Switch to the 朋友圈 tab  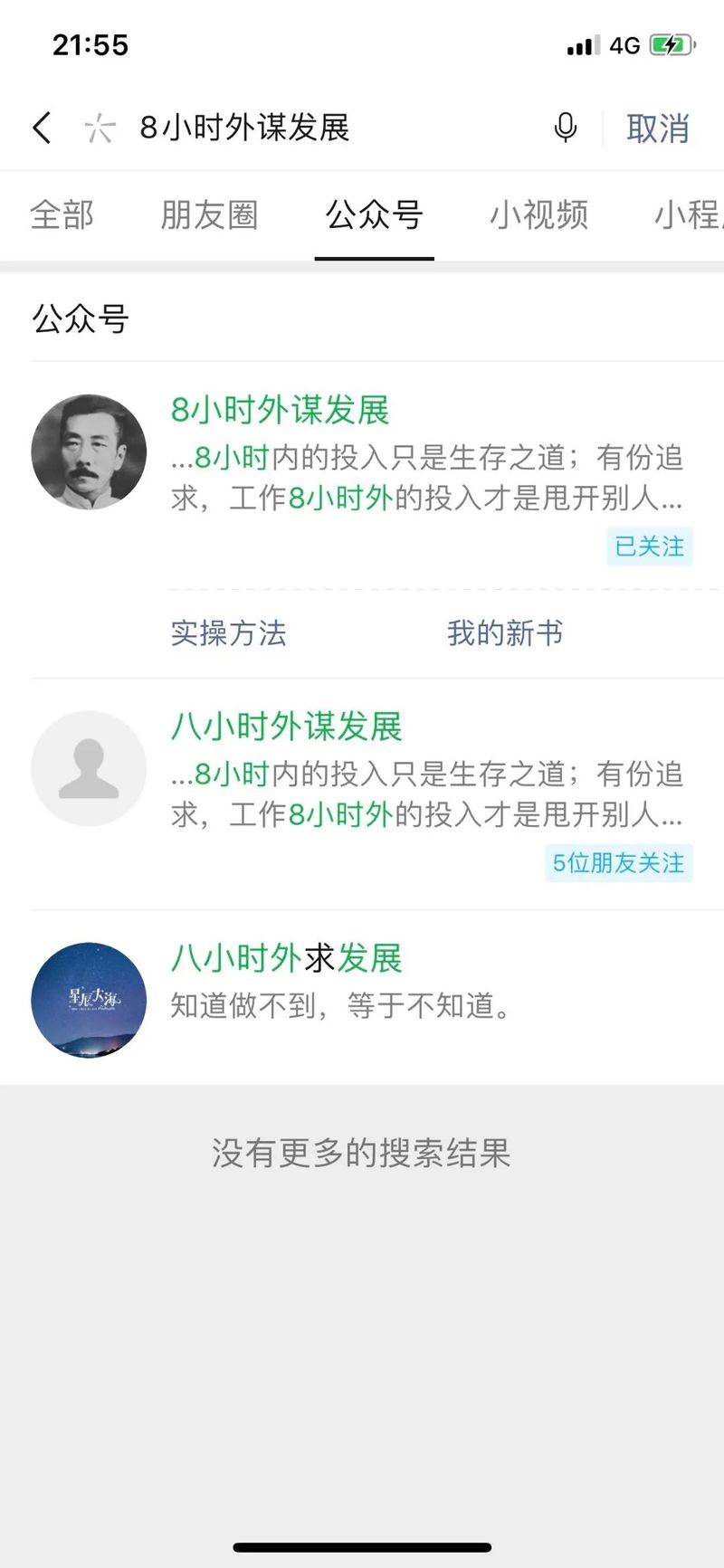point(209,215)
